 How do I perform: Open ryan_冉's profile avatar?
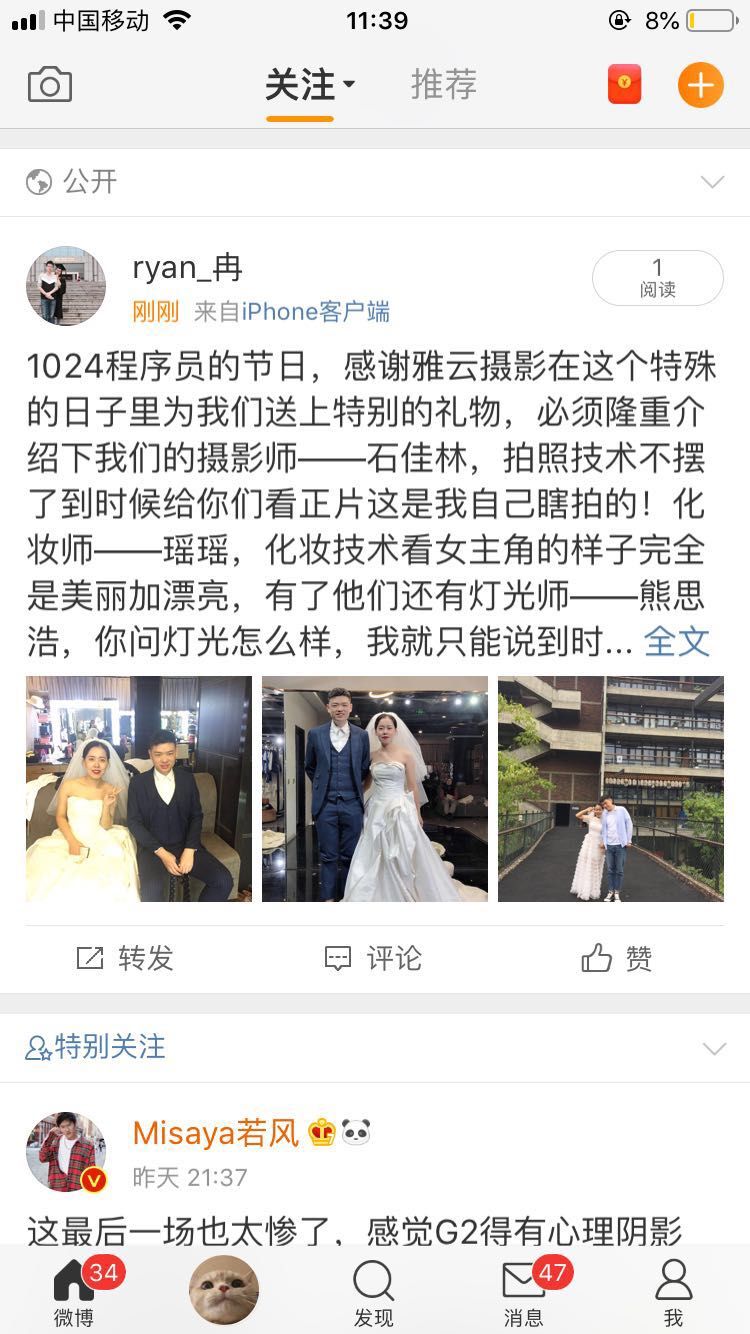[66, 286]
